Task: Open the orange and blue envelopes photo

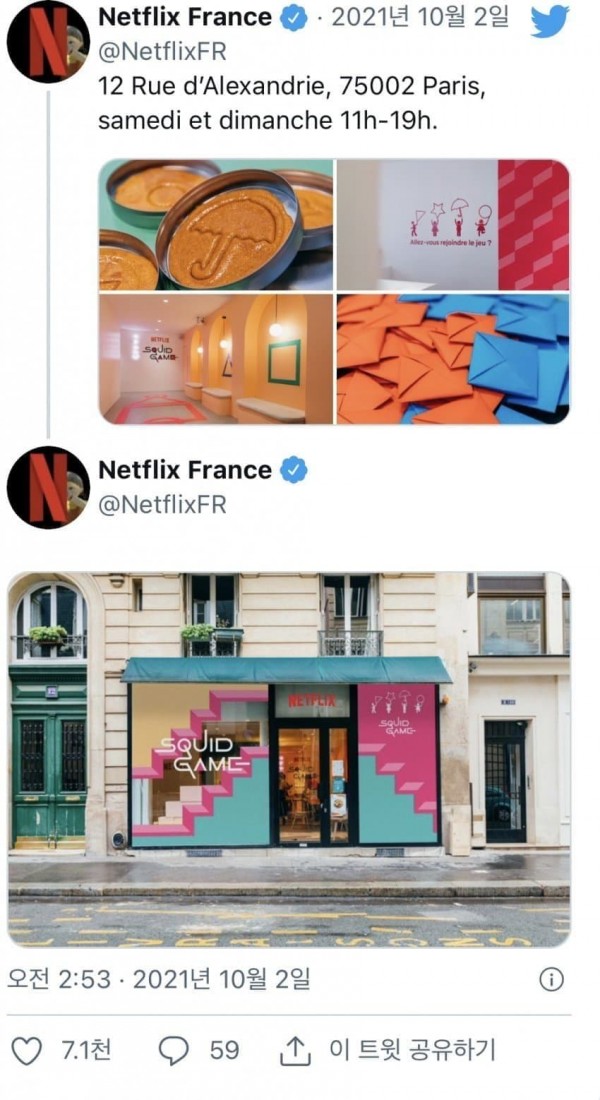Action: point(453,358)
